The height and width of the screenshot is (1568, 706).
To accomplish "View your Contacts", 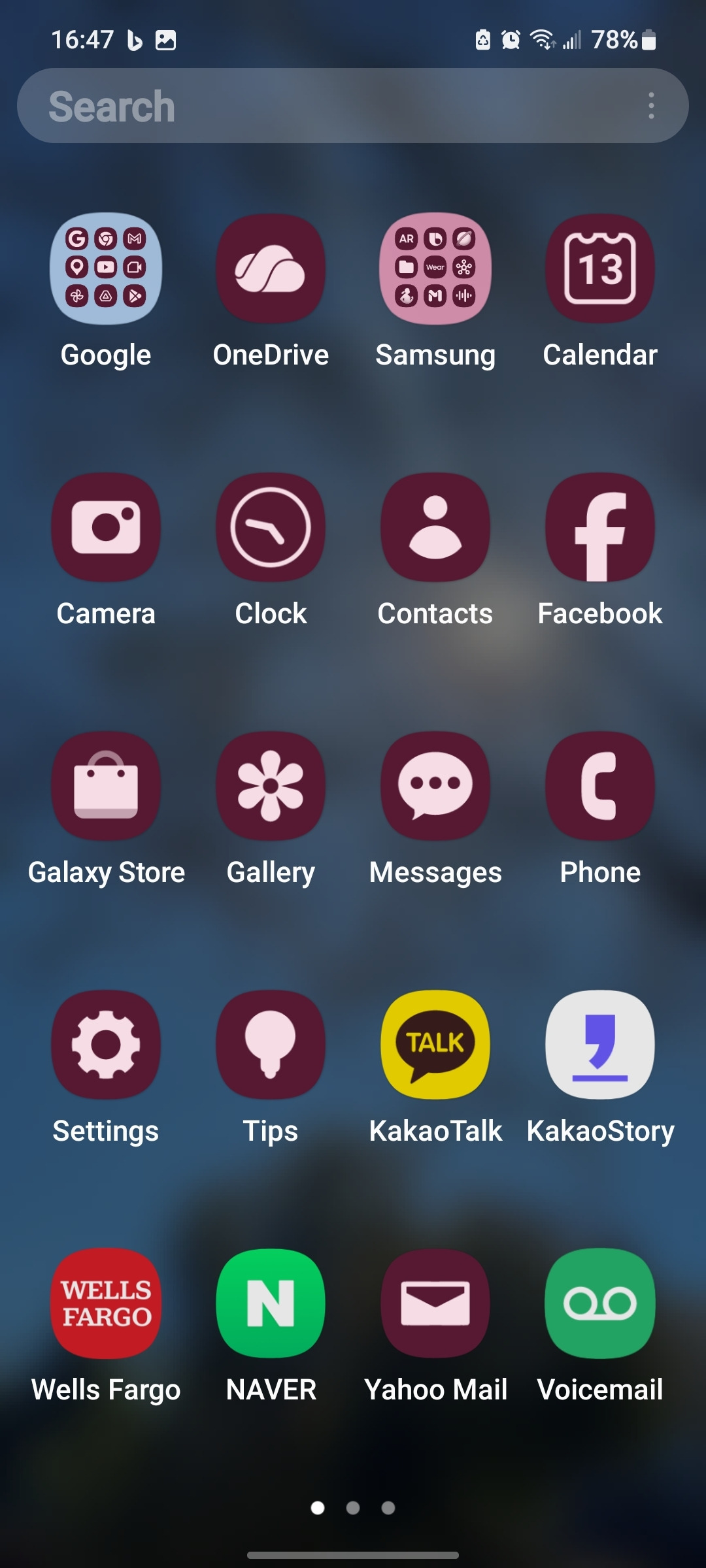I will point(435,528).
